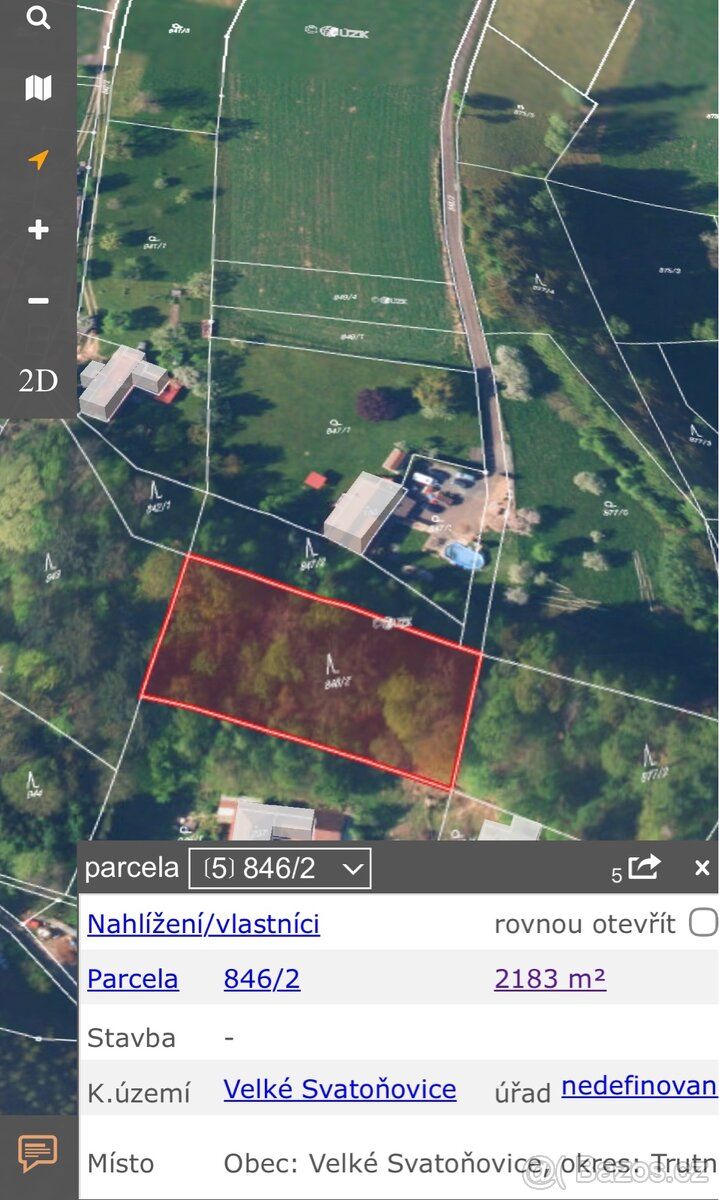
Task: Switch the 2D view mode
Action: click(38, 380)
